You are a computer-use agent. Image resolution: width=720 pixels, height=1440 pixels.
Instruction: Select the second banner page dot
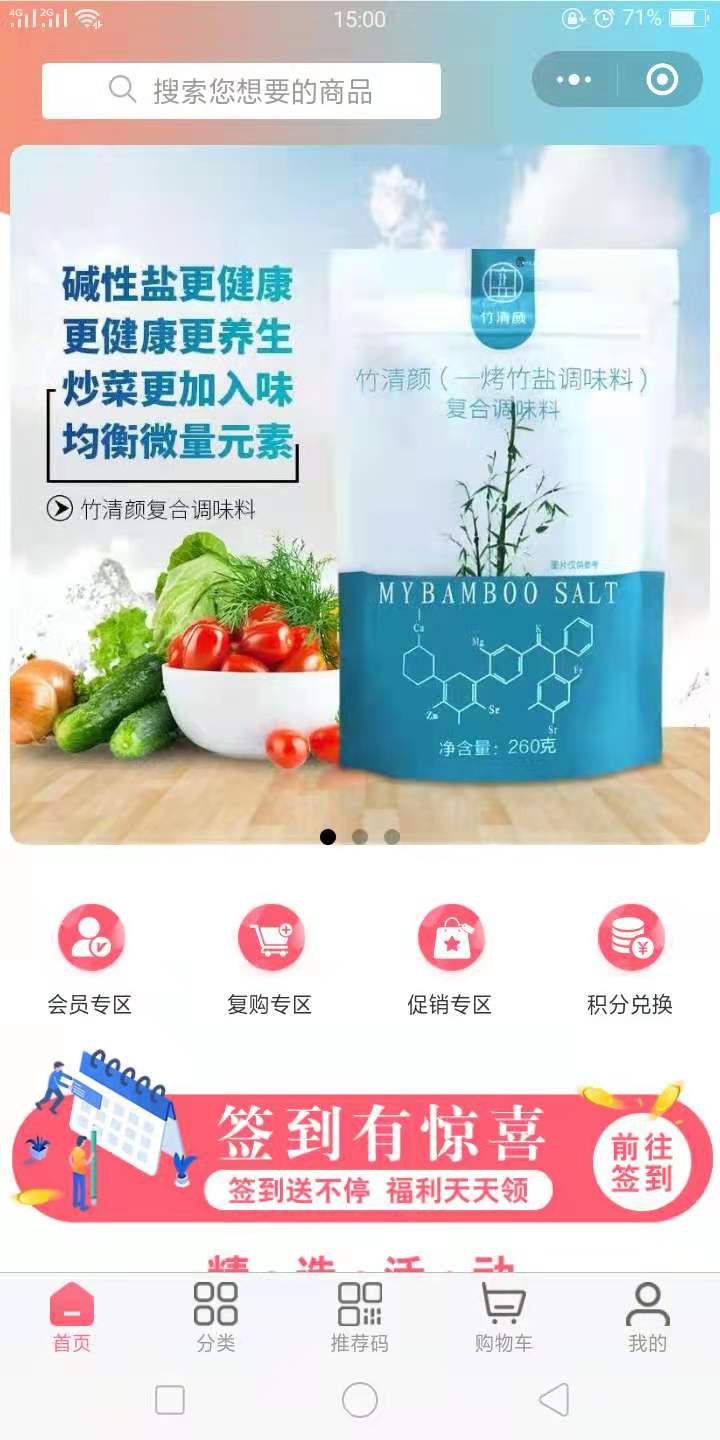[x=360, y=837]
